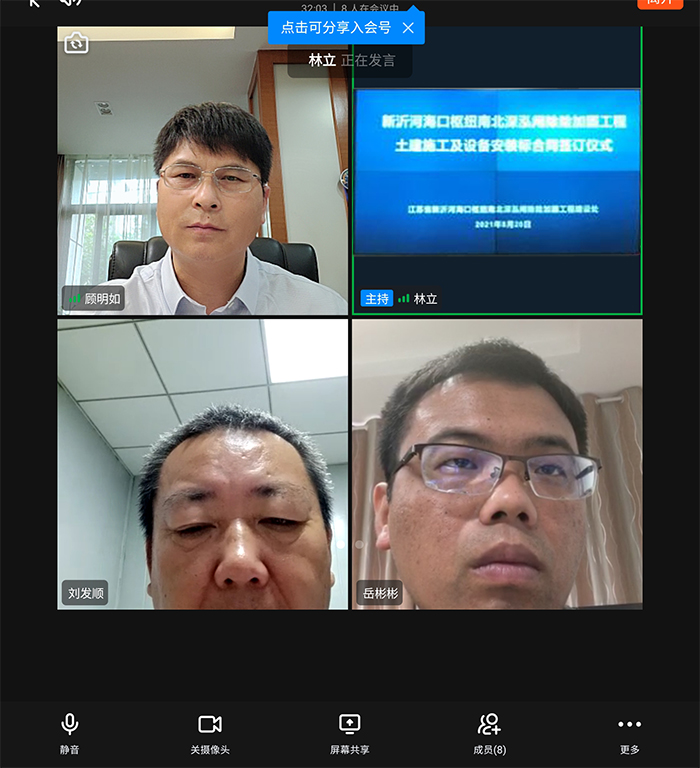700x768 pixels.
Task: Tap the red leave button at top
Action: coord(660,3)
